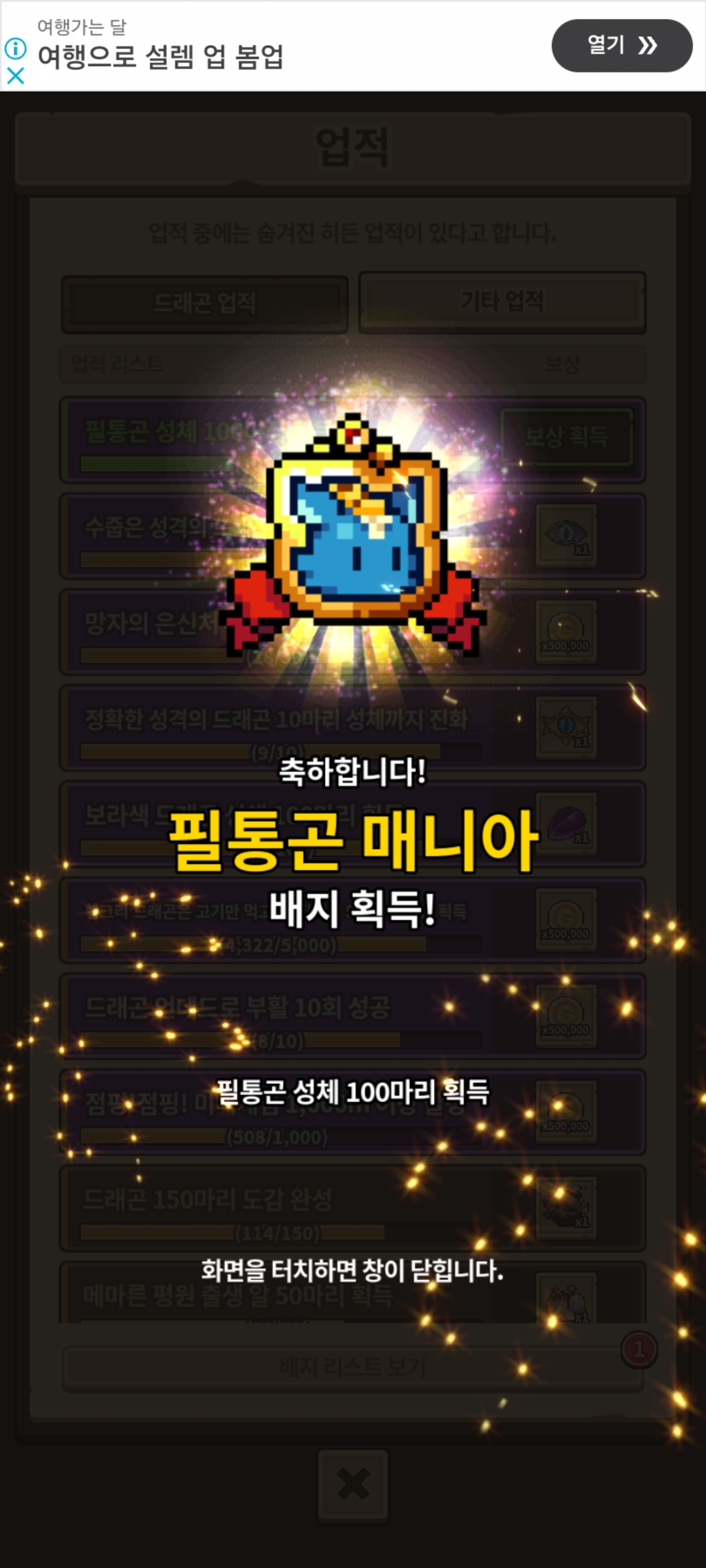Dismiss the 필통곤 매니아 badge popup

tap(352, 1269)
